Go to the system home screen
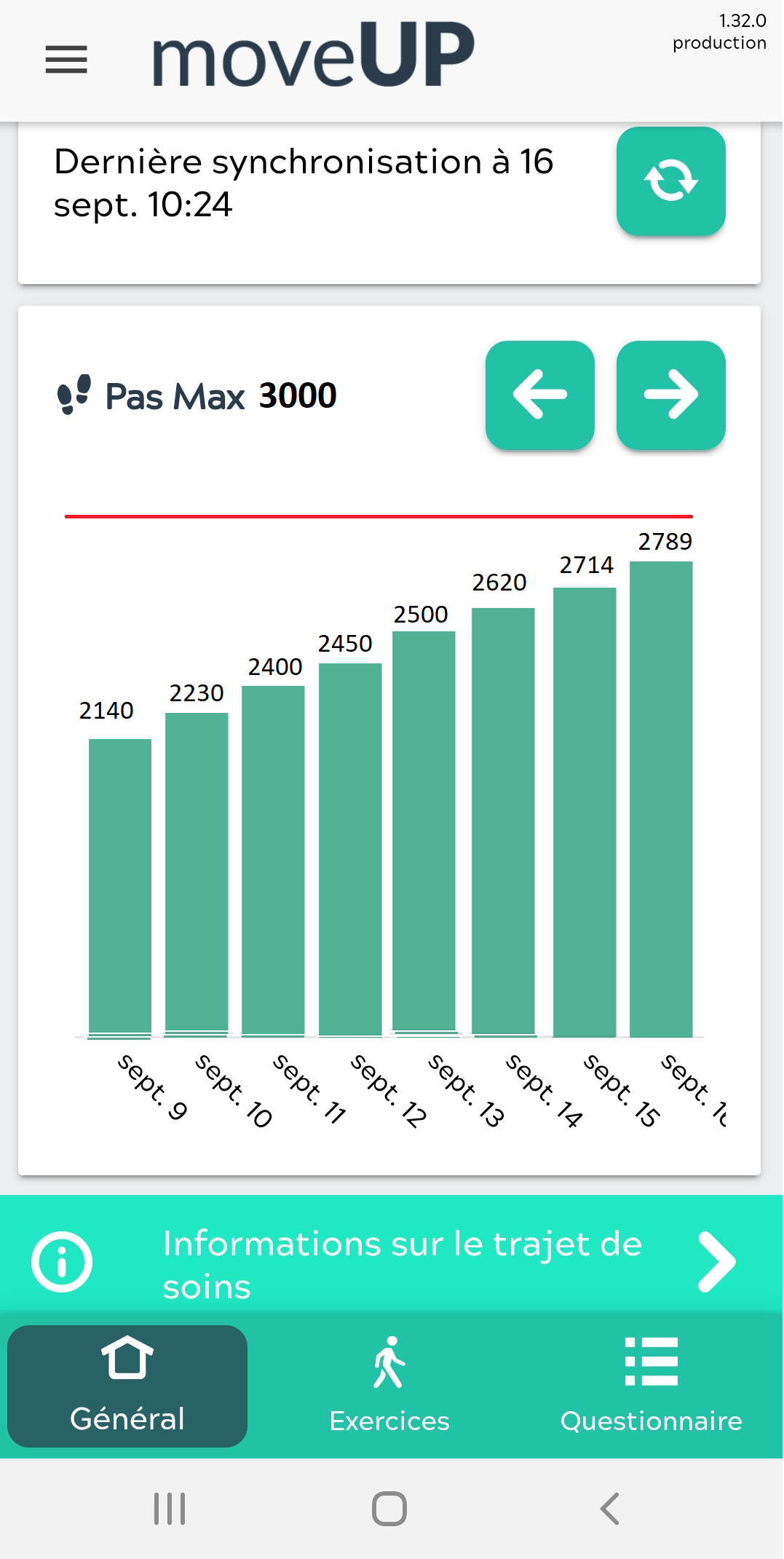This screenshot has width=784, height=1559. [389, 1508]
